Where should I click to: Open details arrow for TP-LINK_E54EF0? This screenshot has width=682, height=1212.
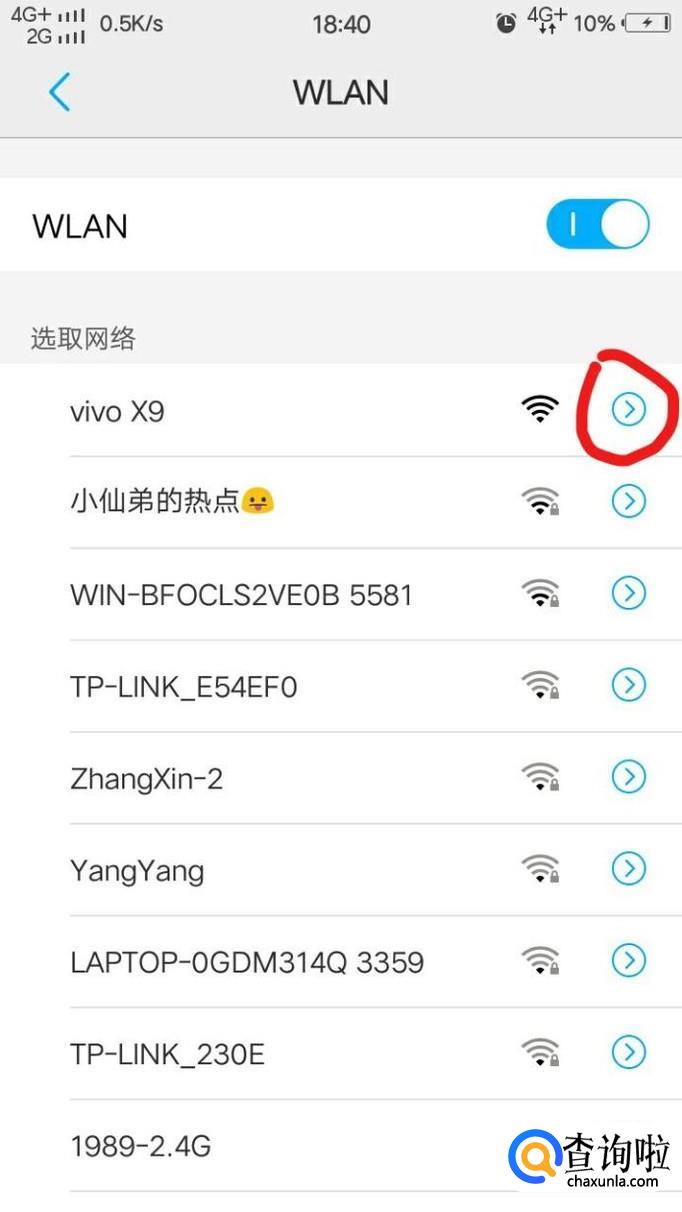coord(628,686)
